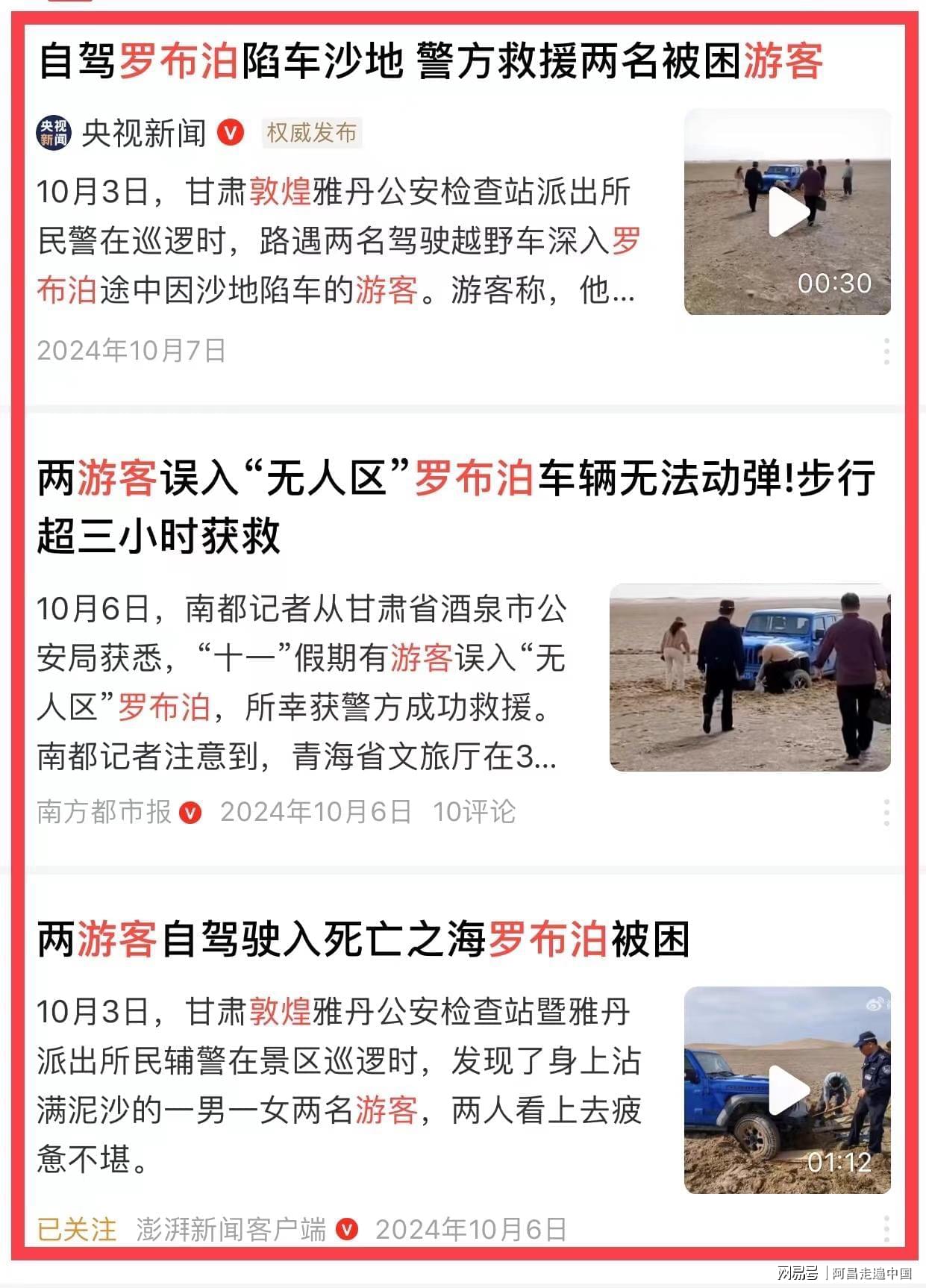Open the blue jeep photo in the 南方都市报 article
Image resolution: width=926 pixels, height=1288 pixels.
pyautogui.click(x=749, y=677)
